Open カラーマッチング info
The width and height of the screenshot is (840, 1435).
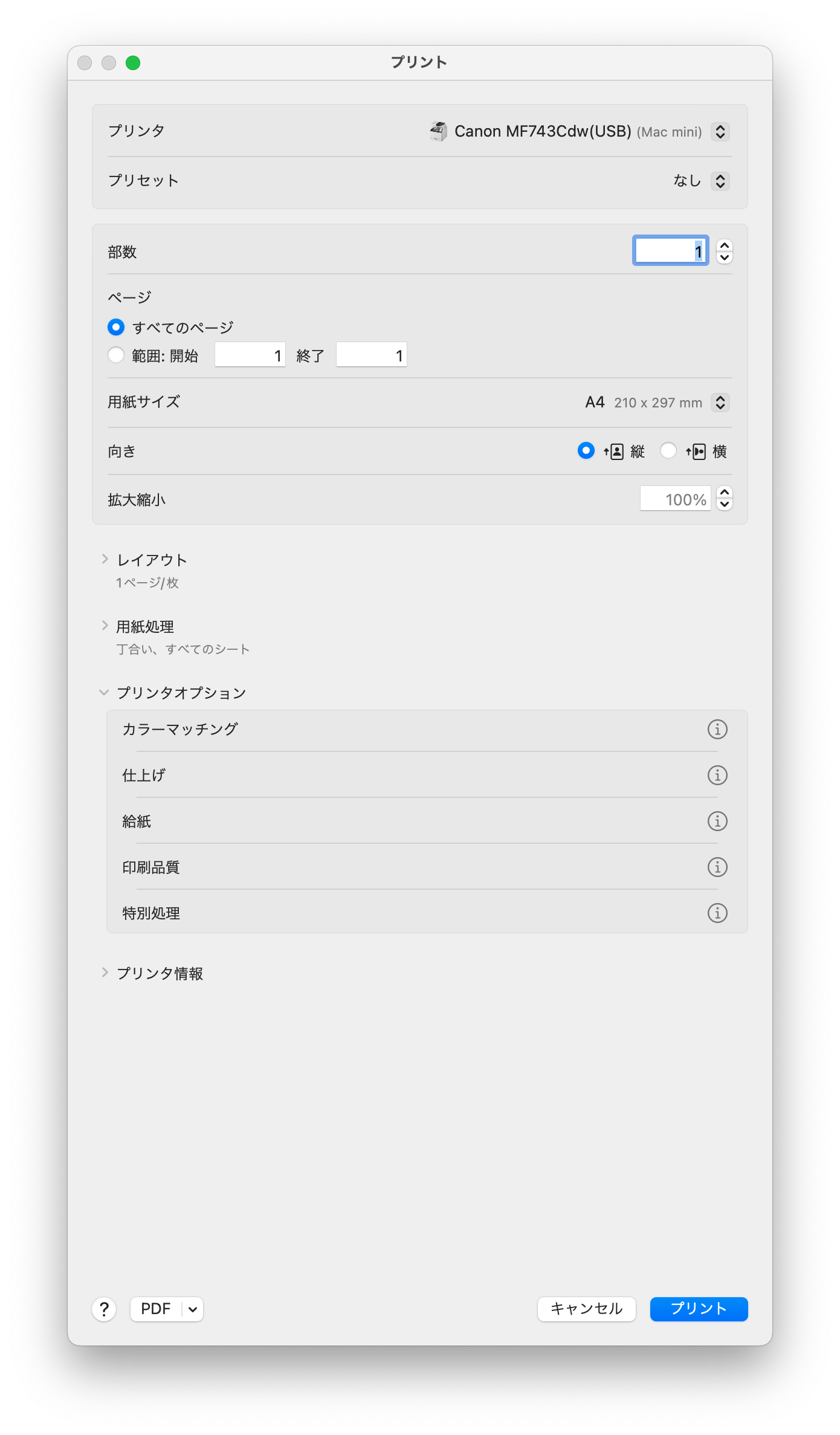coord(717,730)
